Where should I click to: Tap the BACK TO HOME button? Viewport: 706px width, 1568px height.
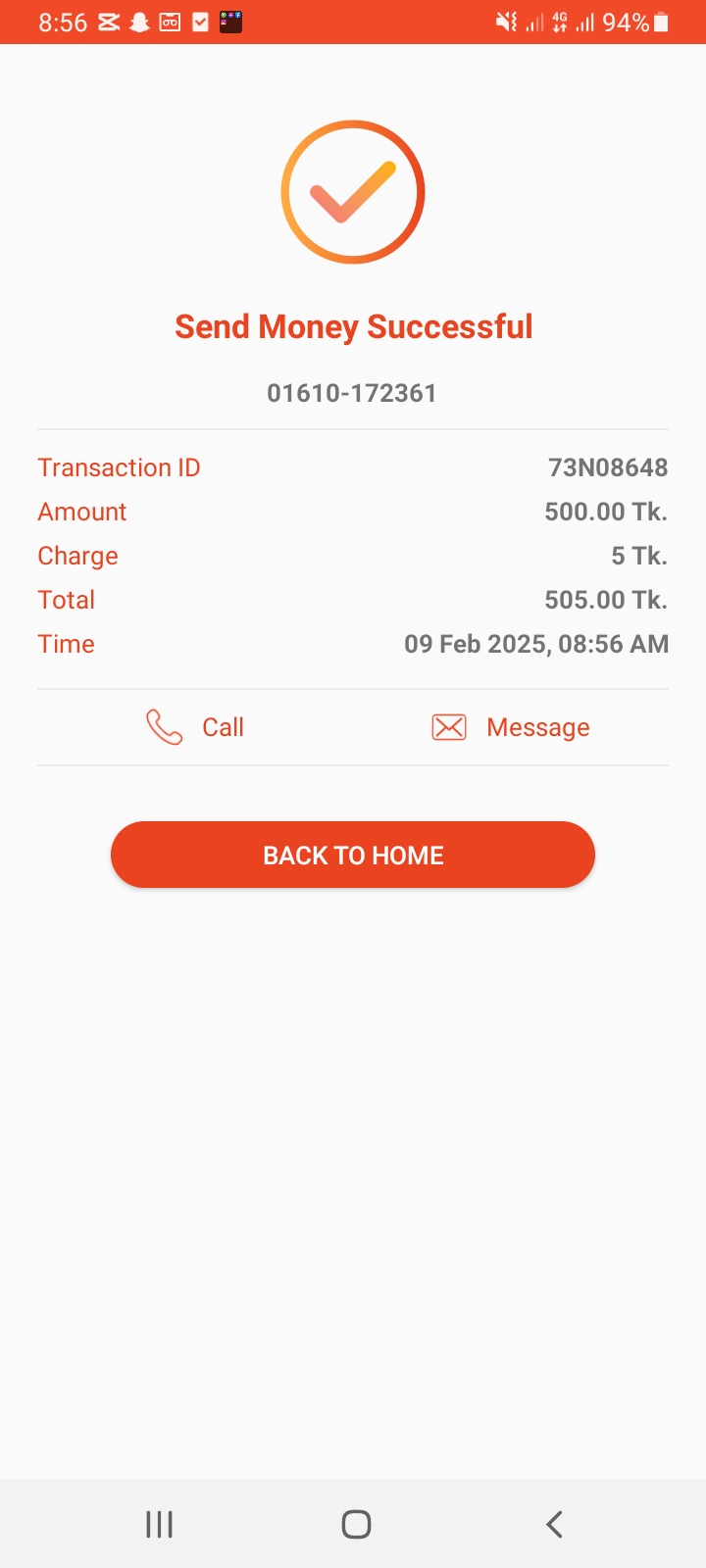coord(353,855)
